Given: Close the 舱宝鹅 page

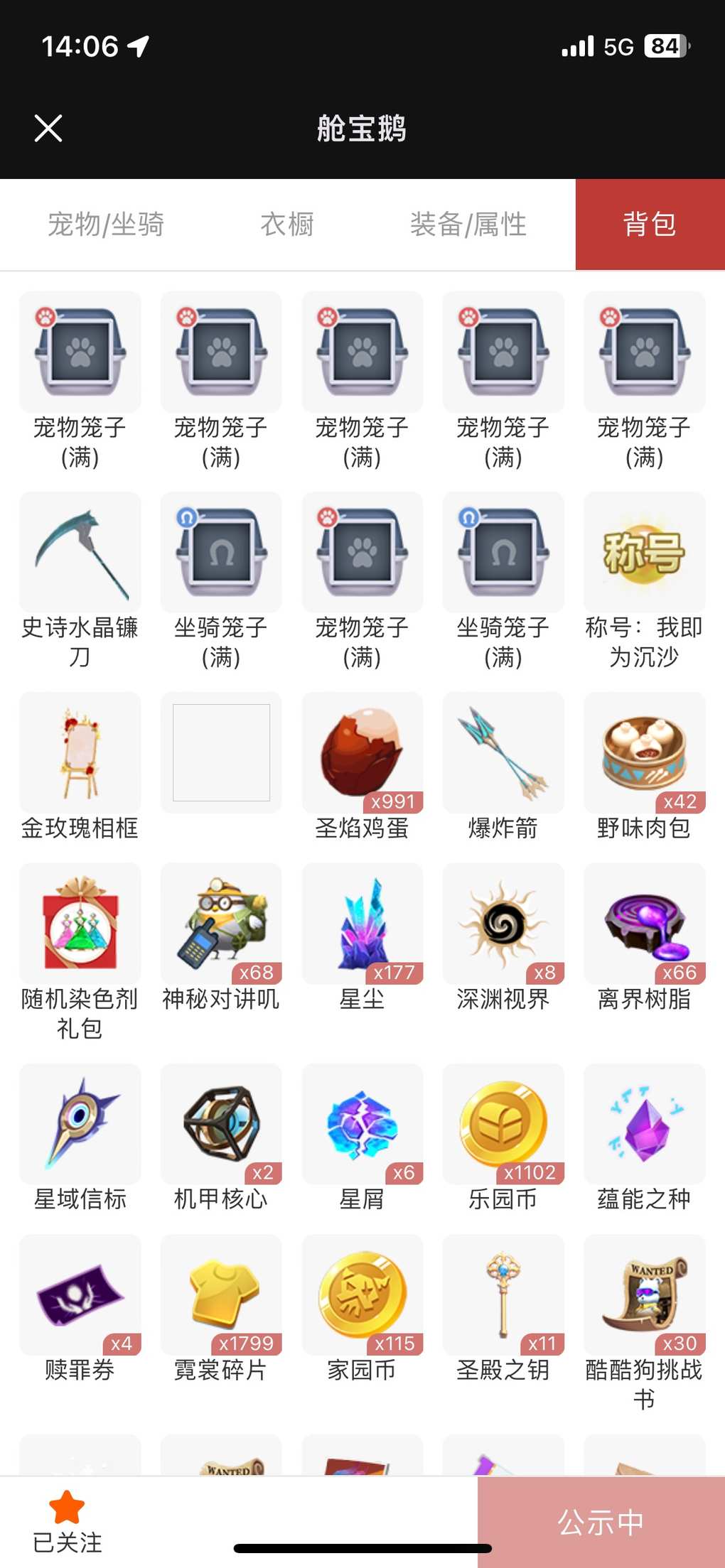Looking at the screenshot, I should [48, 129].
